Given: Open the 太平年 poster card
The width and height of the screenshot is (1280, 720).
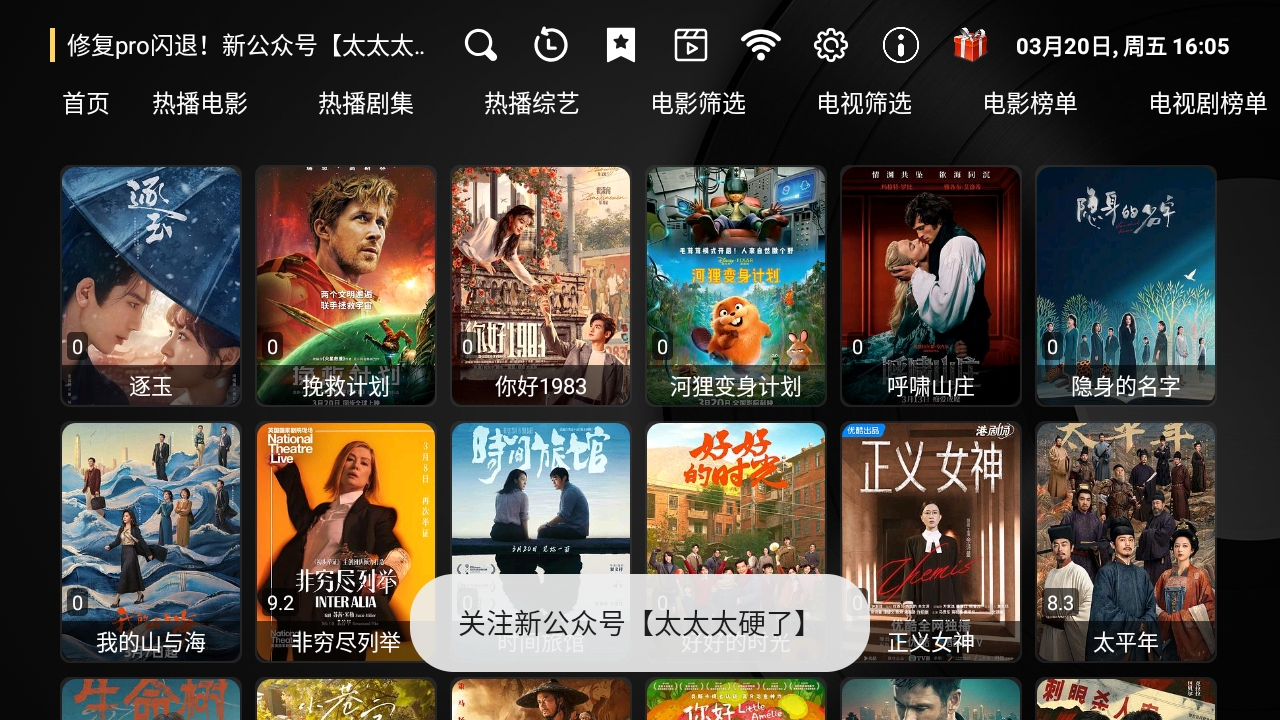Looking at the screenshot, I should pos(1126,541).
